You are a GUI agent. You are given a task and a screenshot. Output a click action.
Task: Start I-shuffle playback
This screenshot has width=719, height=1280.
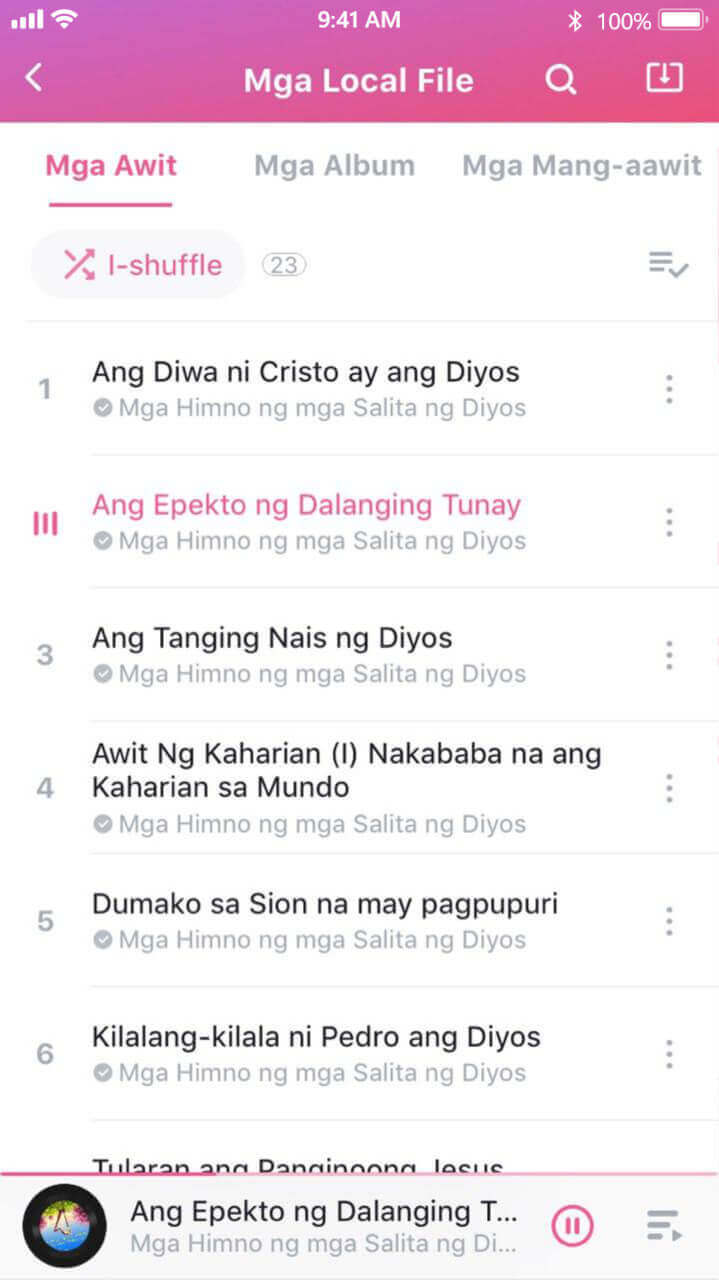point(139,265)
